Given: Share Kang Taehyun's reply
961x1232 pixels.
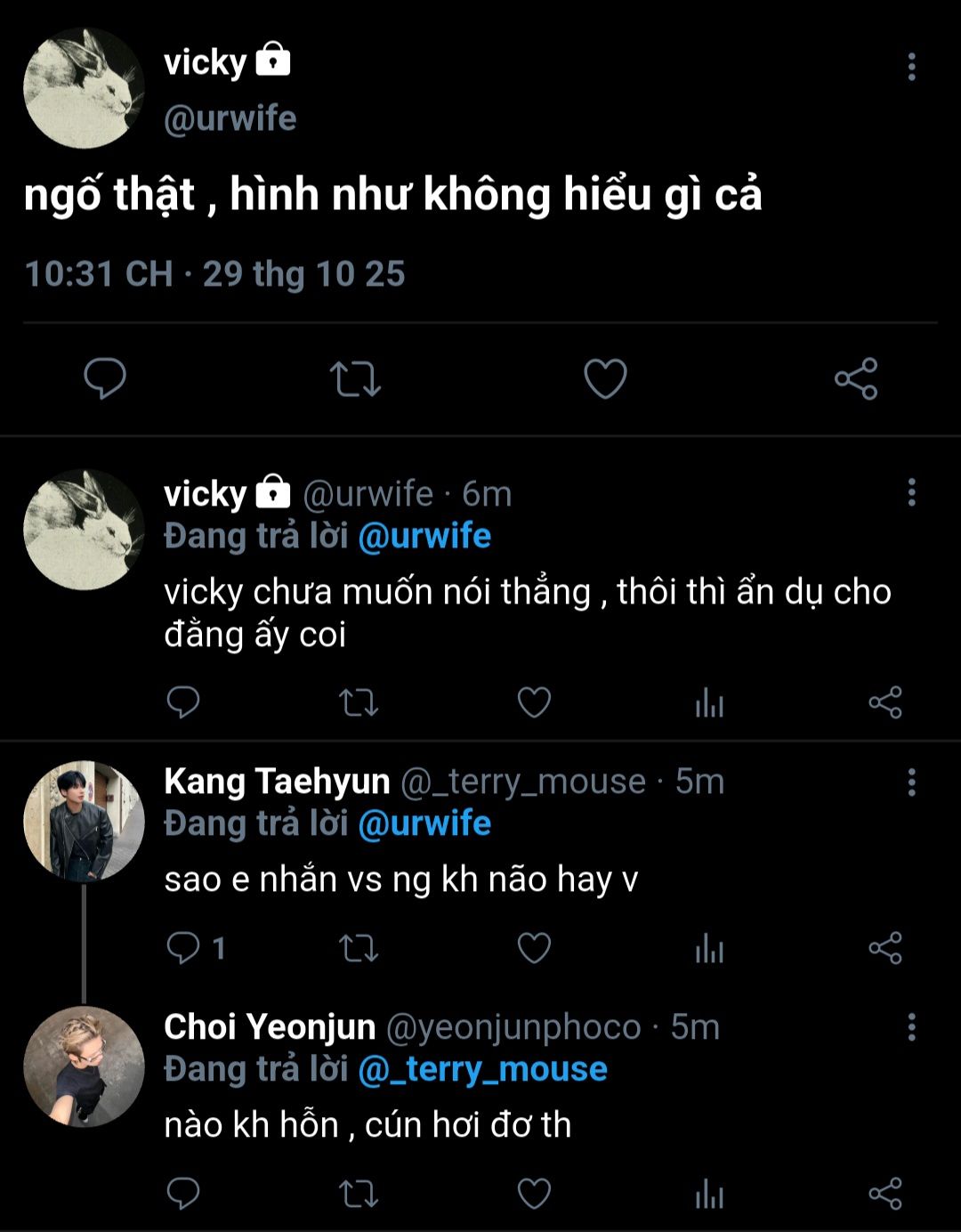Looking at the screenshot, I should [885, 948].
